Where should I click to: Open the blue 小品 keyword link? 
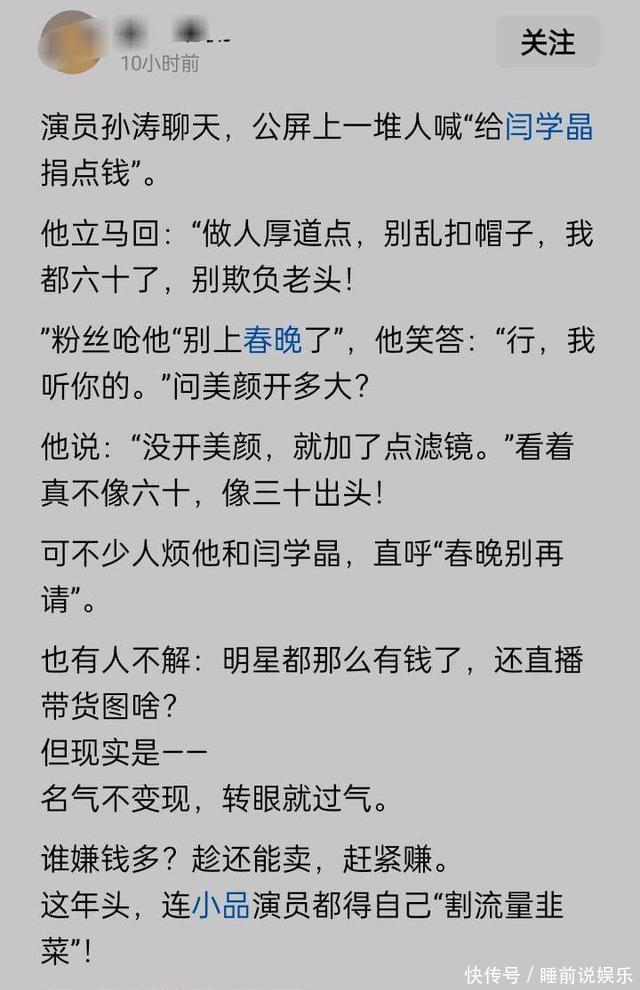pos(220,905)
